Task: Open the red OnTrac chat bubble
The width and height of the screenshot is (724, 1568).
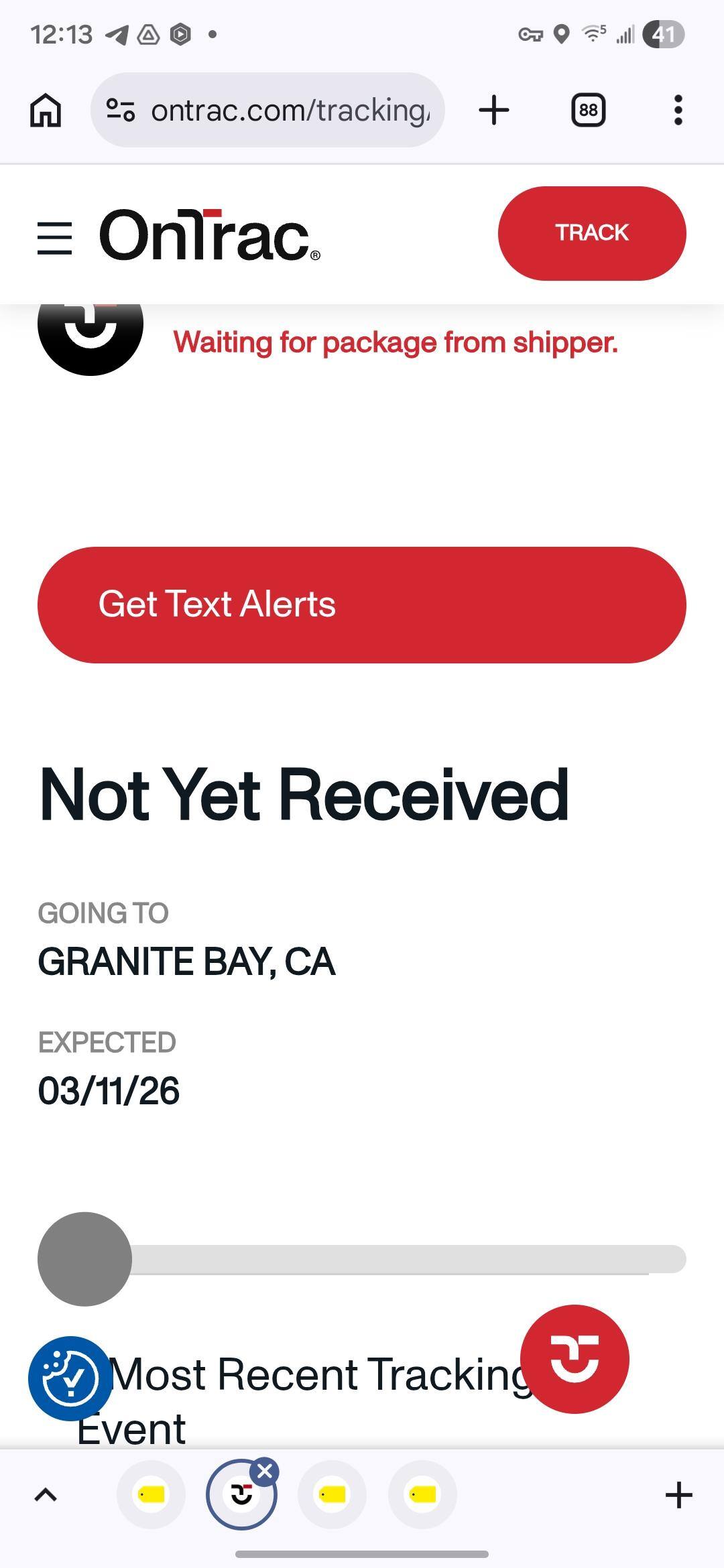Action: pos(575,1359)
